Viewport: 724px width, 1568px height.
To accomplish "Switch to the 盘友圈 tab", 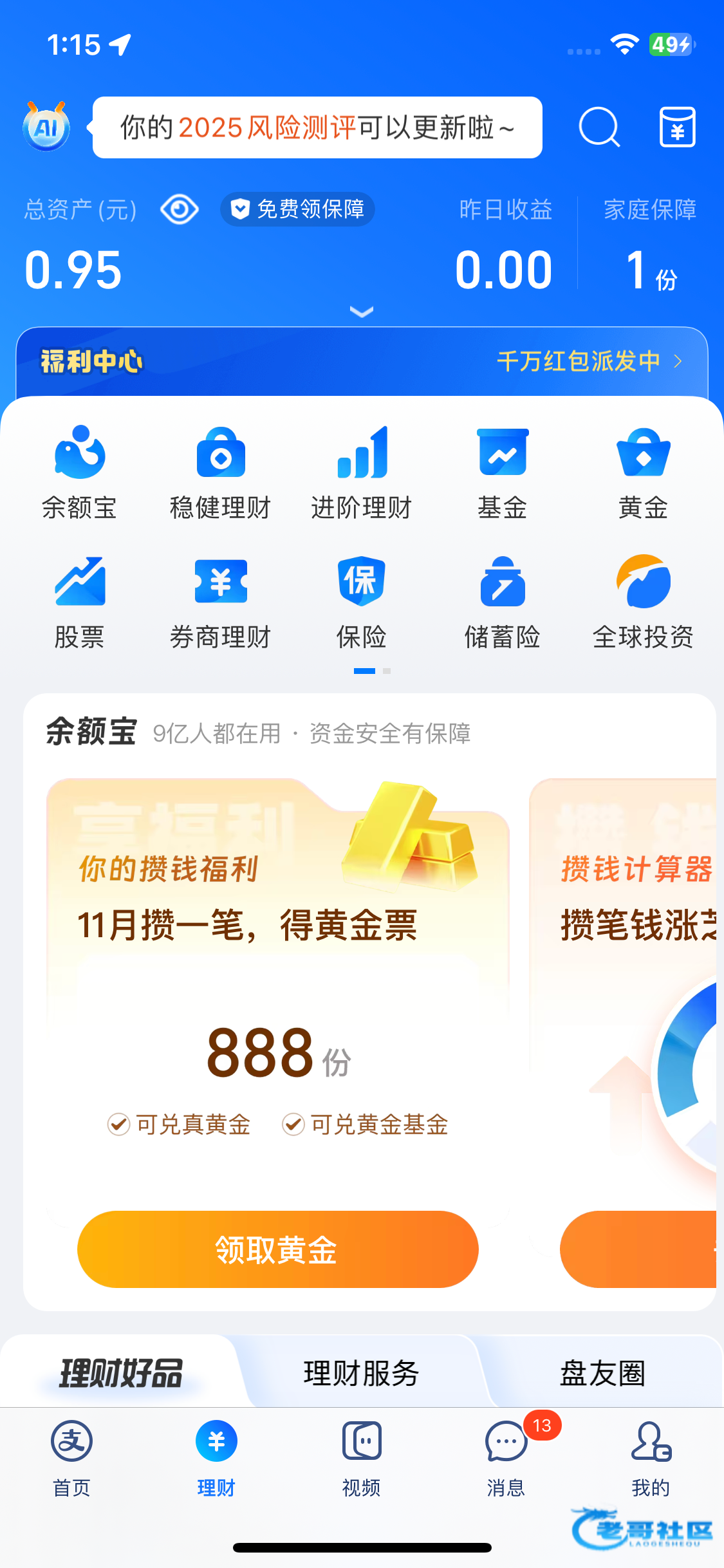I will pos(602,1373).
